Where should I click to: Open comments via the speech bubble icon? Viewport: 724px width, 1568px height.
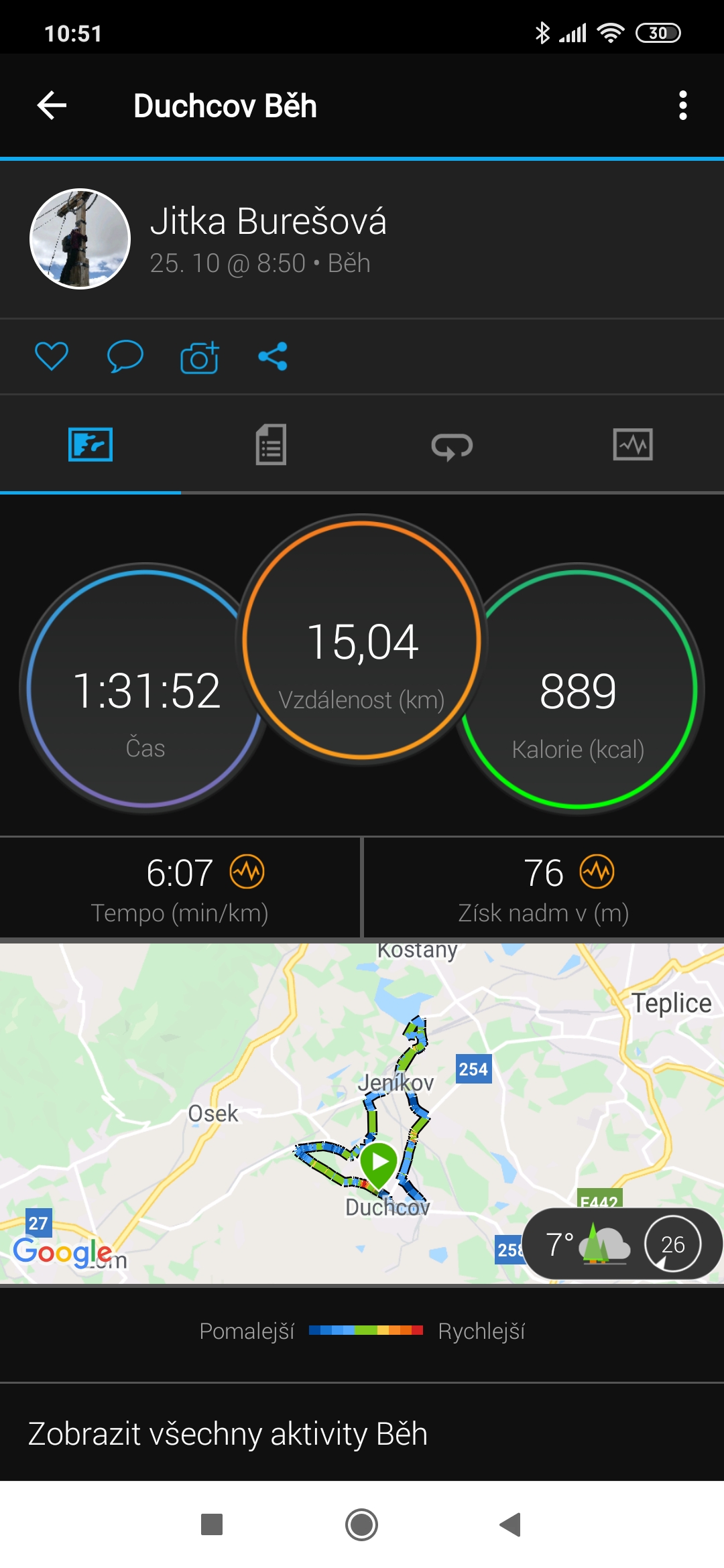(x=125, y=356)
